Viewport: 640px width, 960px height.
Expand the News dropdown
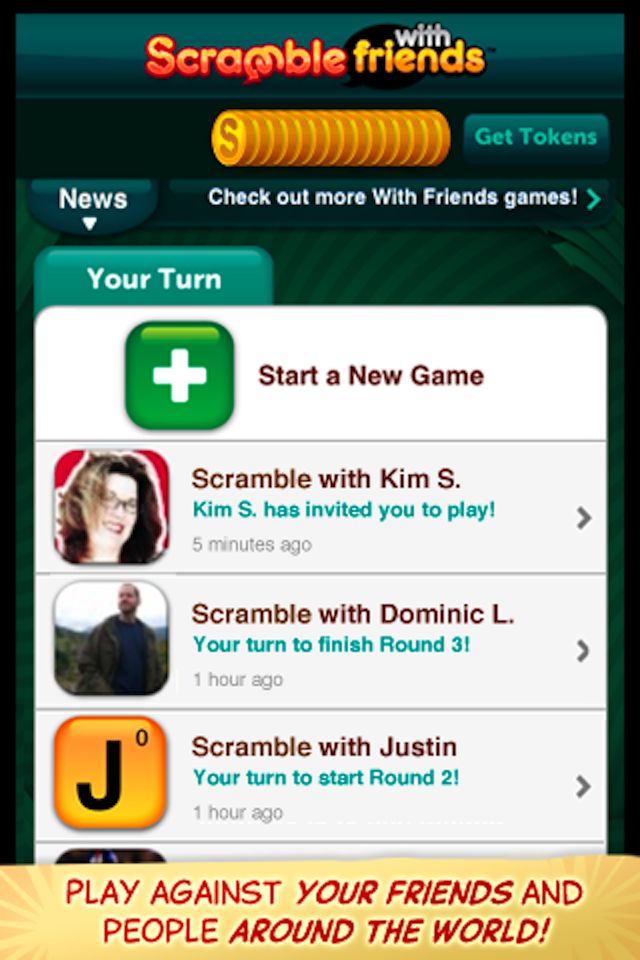92,206
